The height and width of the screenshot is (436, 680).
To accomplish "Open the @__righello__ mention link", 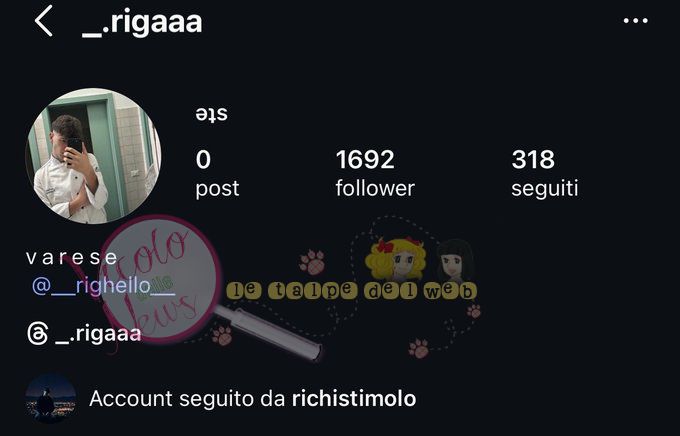I will 104,286.
